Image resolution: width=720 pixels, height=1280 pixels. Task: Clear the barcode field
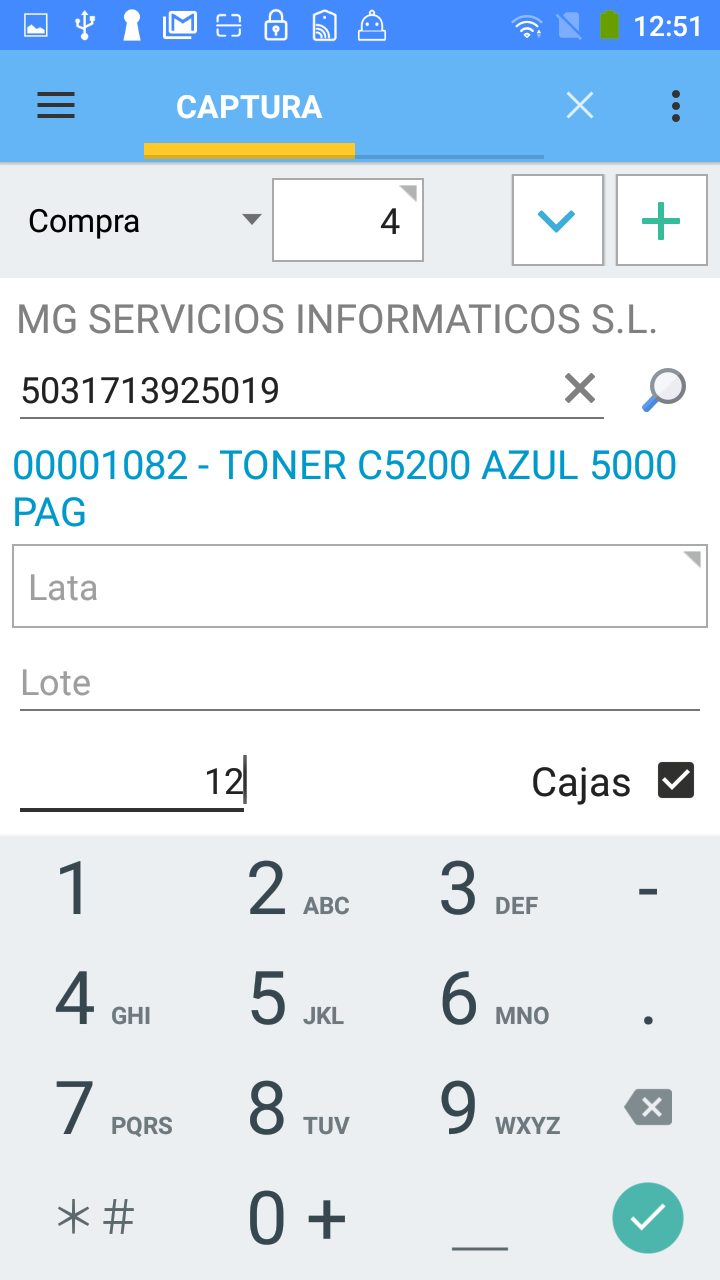pyautogui.click(x=580, y=389)
